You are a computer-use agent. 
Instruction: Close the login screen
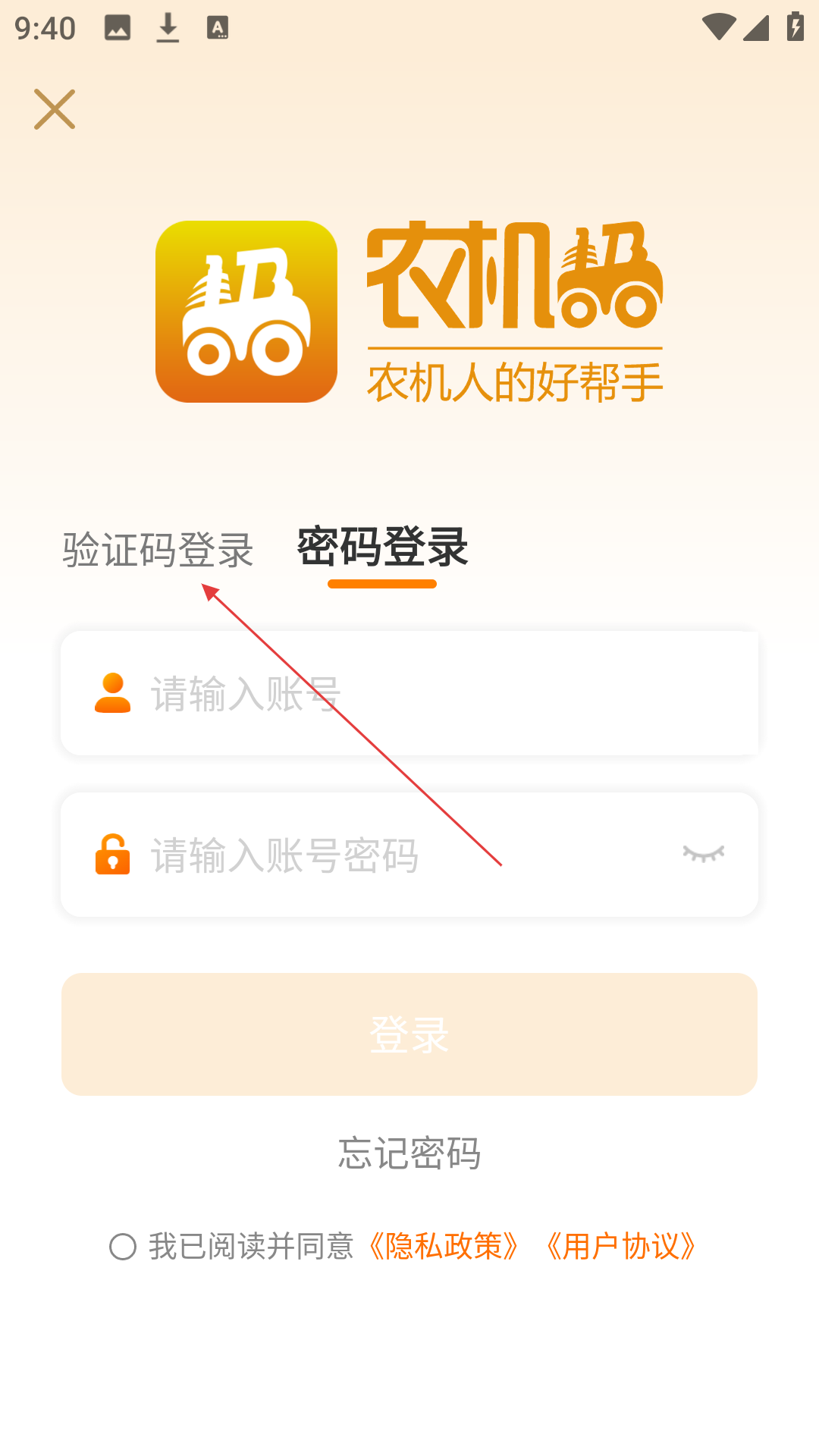click(55, 109)
